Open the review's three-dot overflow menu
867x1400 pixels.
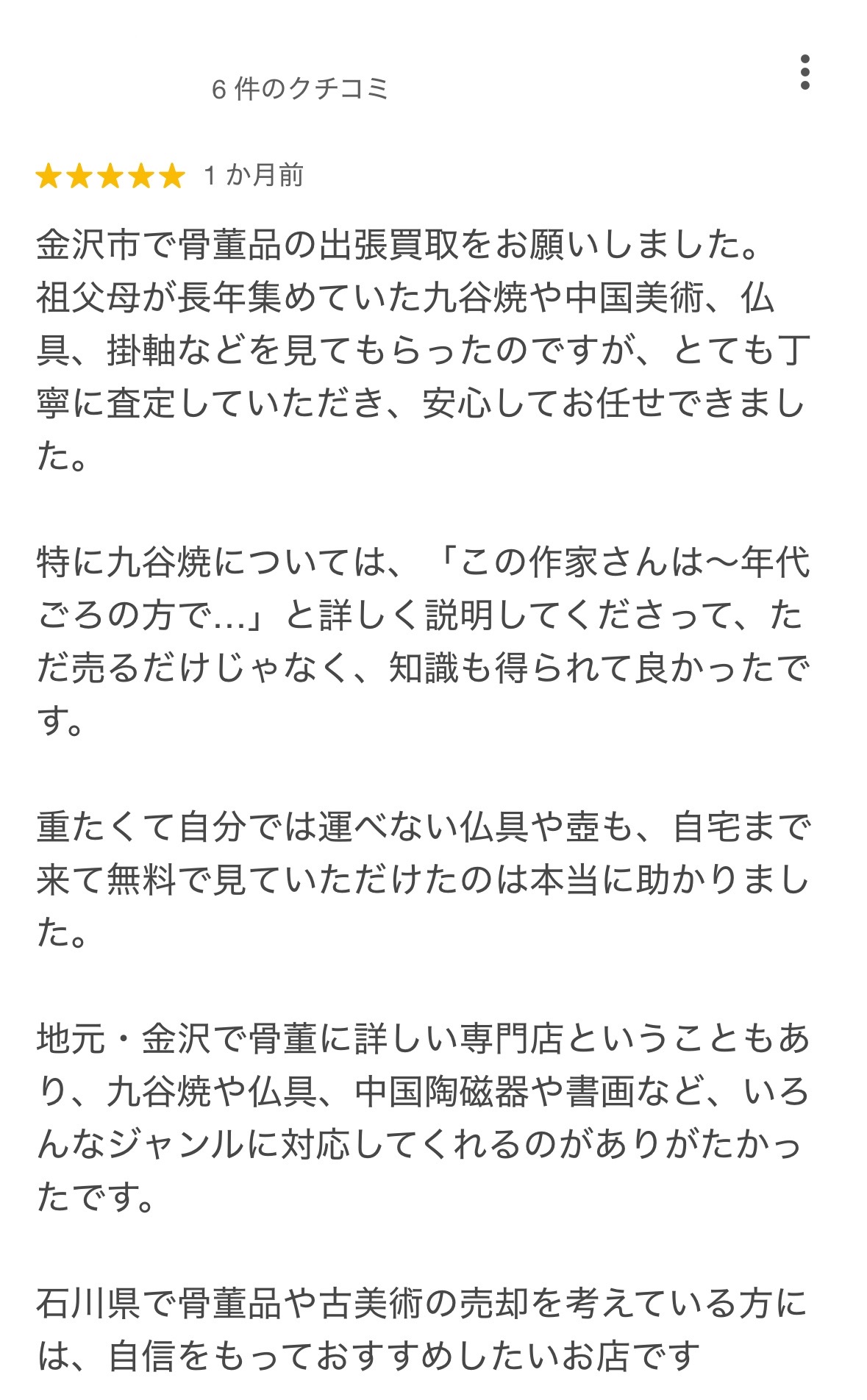(x=804, y=72)
